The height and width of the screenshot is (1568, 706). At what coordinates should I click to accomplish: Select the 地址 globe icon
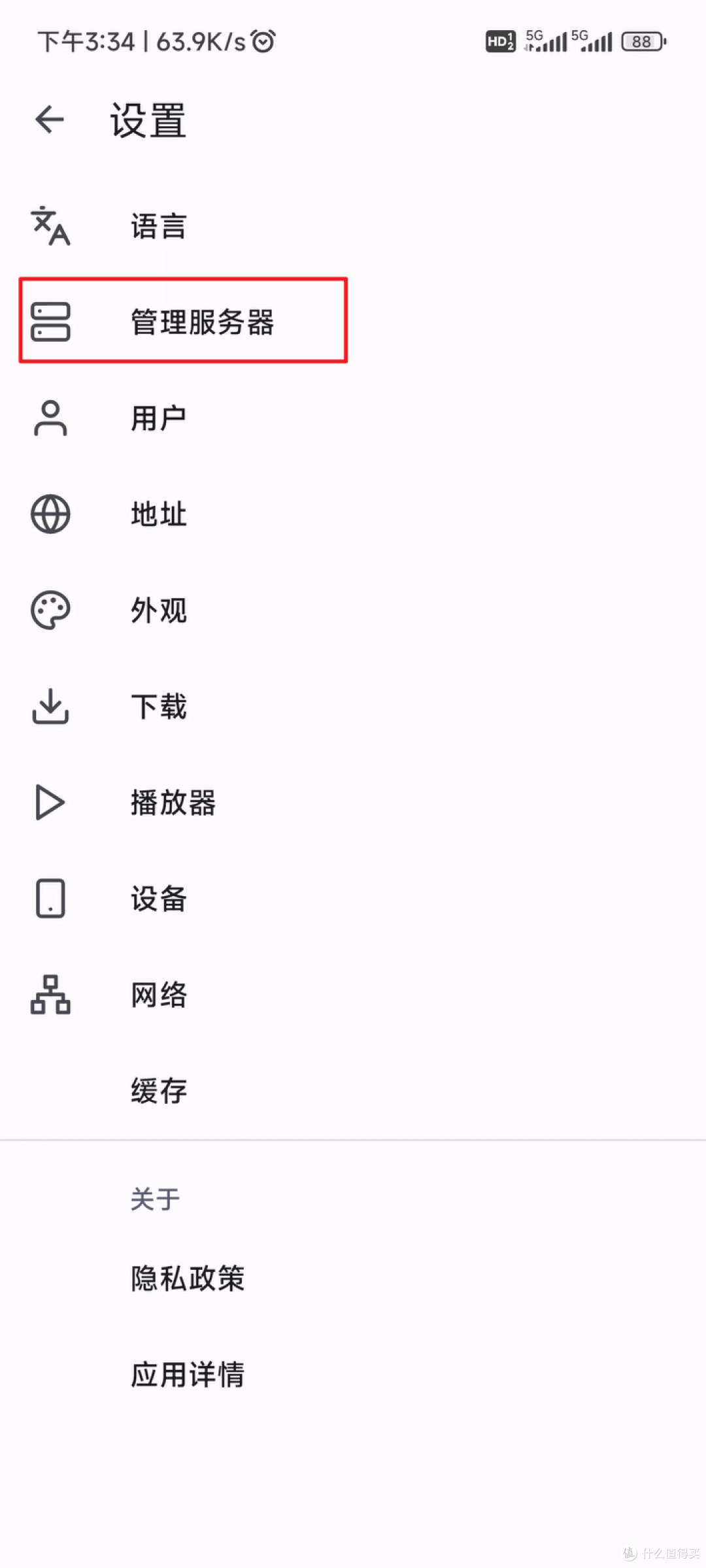(x=50, y=514)
